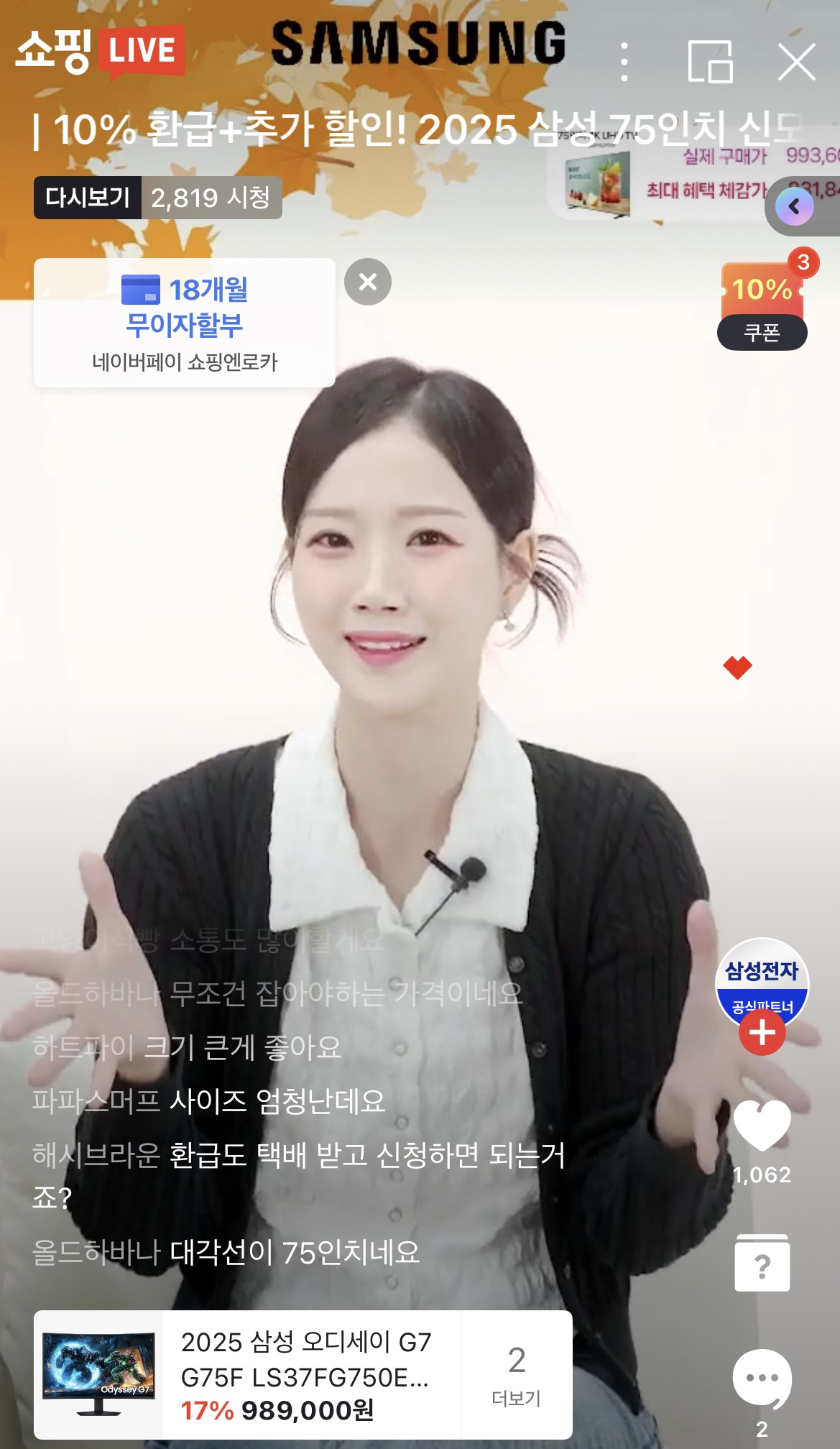Like the live with the heart

[x=762, y=1126]
